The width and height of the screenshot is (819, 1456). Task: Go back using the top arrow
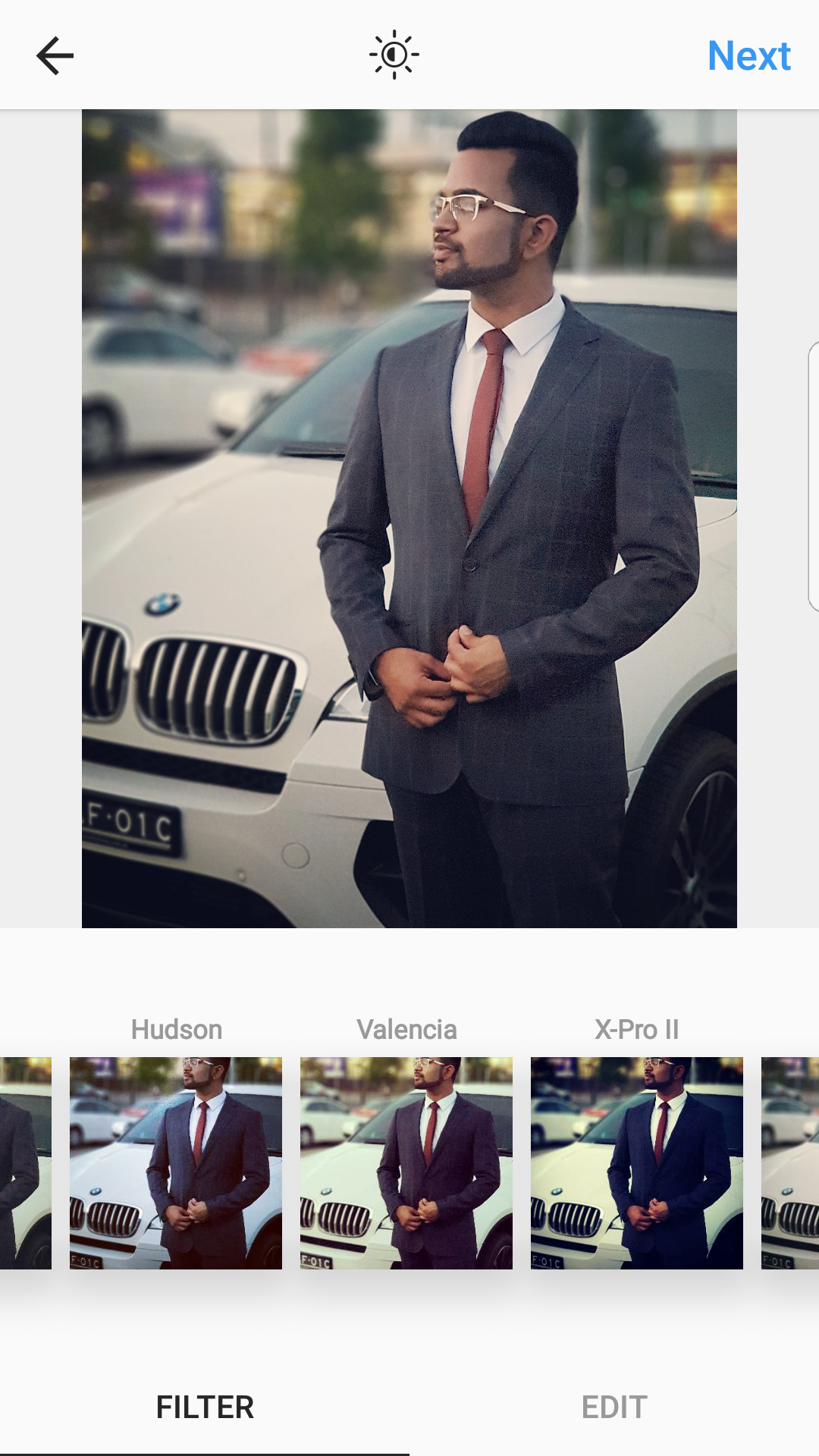pyautogui.click(x=55, y=55)
